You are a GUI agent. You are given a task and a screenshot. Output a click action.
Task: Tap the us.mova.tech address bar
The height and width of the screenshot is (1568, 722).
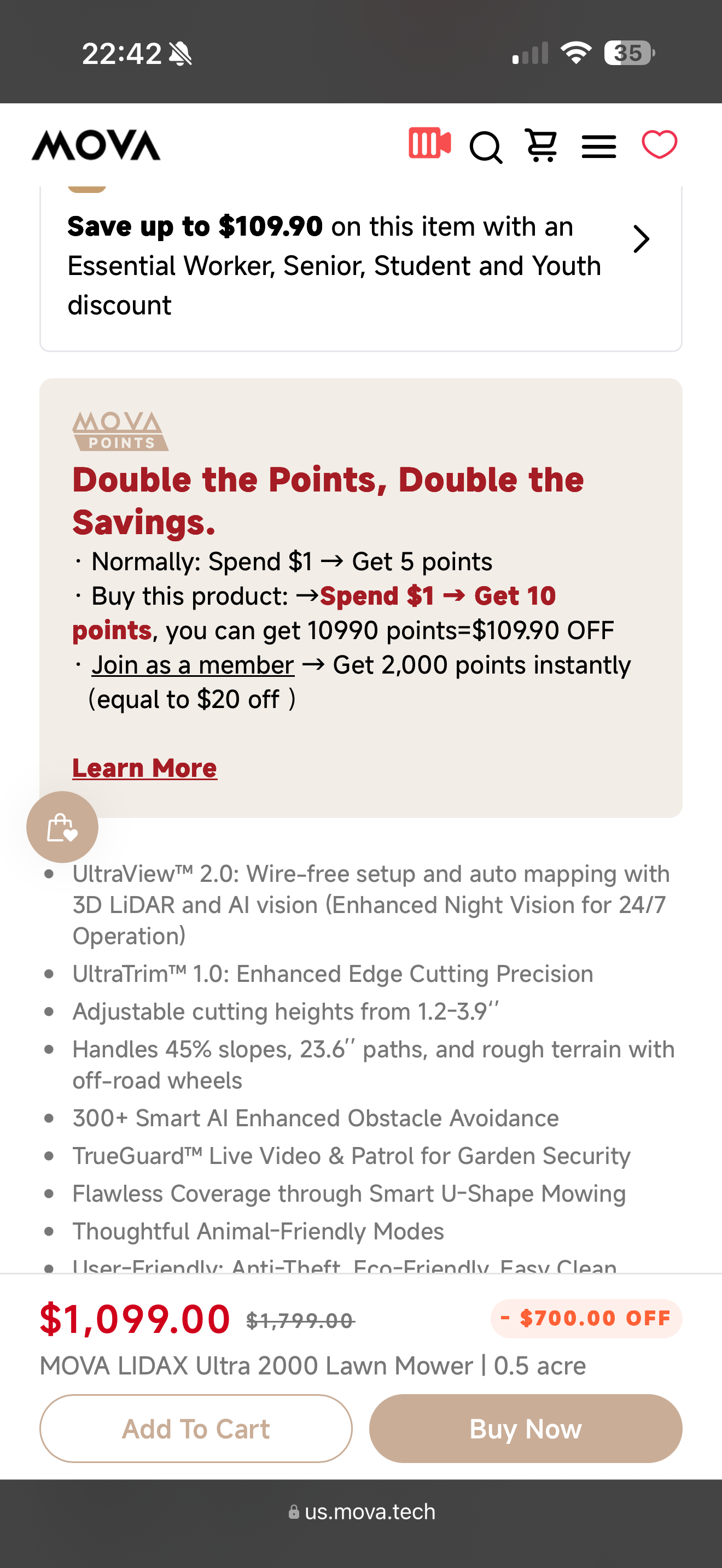click(x=362, y=1511)
